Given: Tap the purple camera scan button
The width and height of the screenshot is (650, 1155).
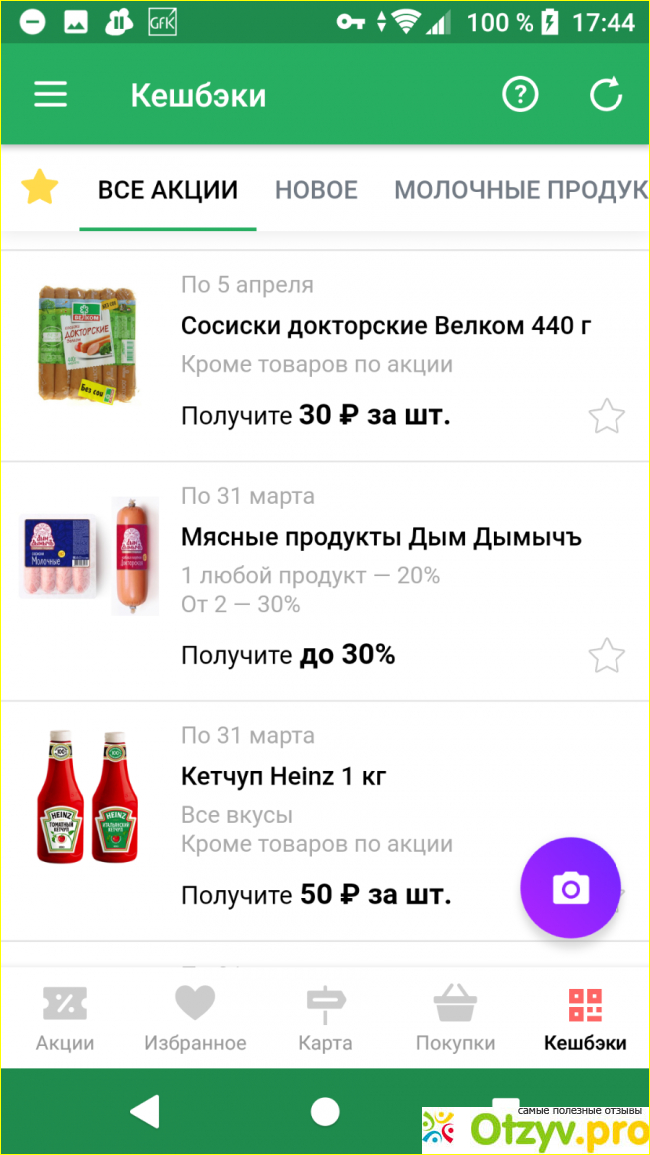Looking at the screenshot, I should click(x=571, y=888).
